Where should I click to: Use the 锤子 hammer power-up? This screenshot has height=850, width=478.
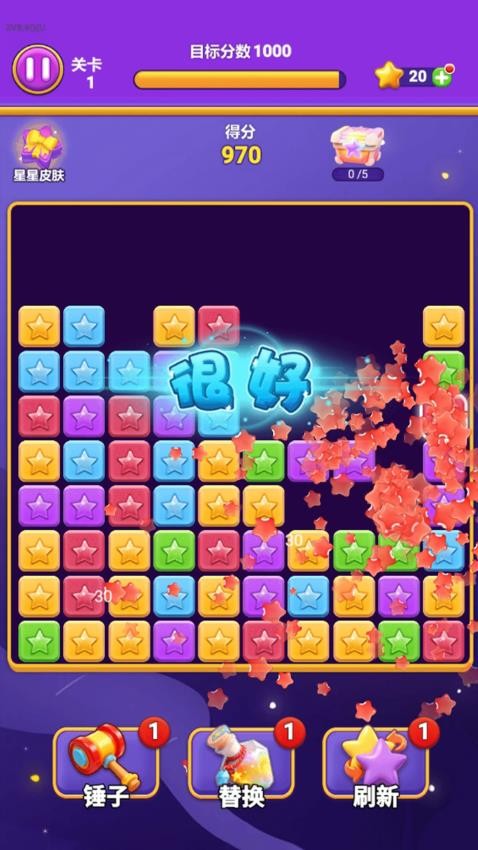coord(106,764)
